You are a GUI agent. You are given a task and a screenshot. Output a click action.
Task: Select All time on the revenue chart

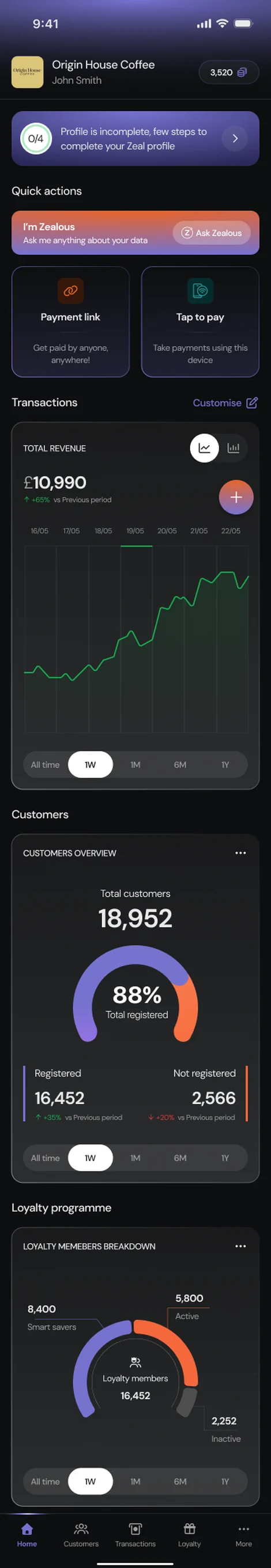point(45,764)
